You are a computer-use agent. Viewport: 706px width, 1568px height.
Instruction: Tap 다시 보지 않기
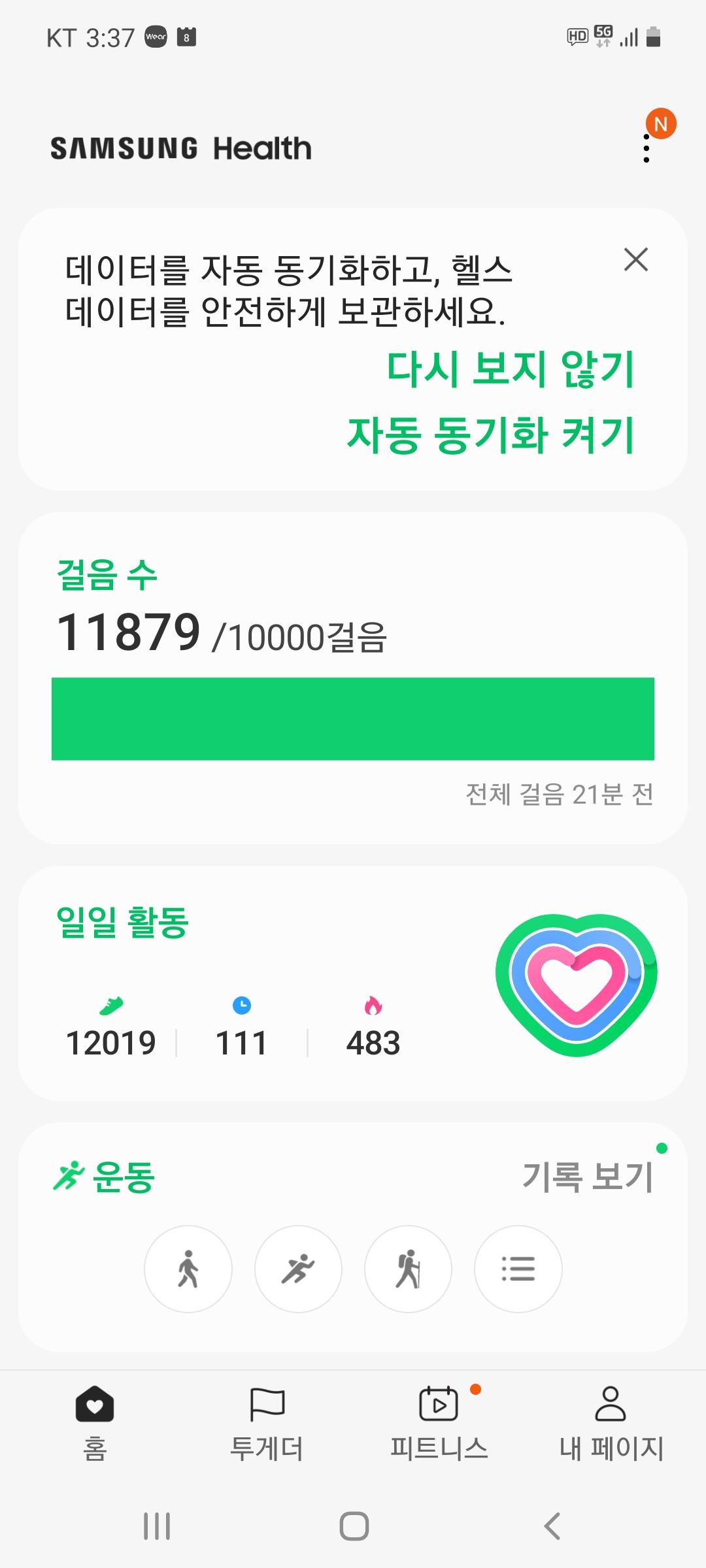pos(511,369)
